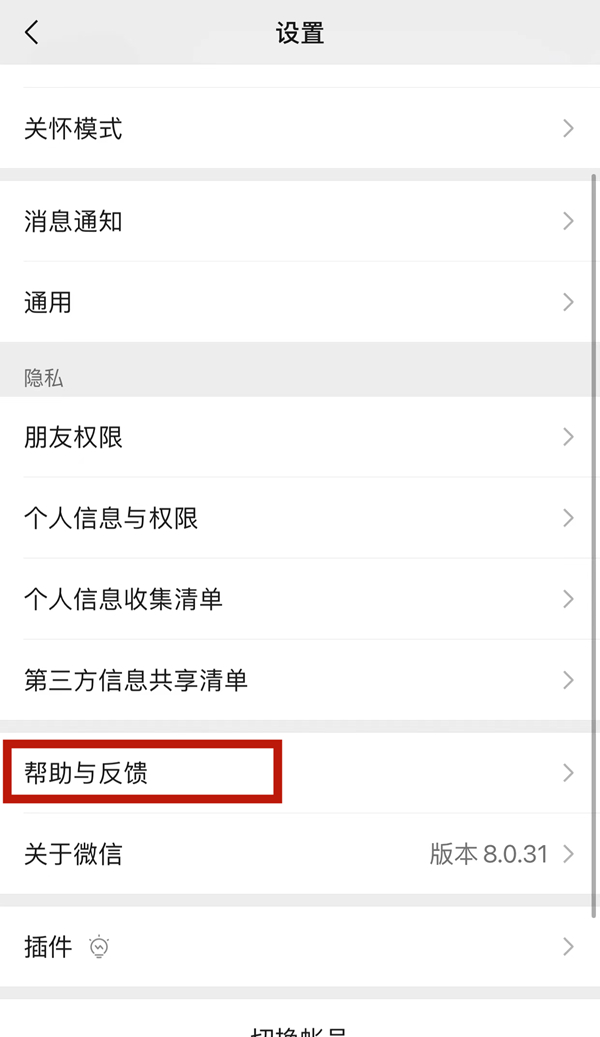Open 插件 settings
The width and height of the screenshot is (600, 1037).
pyautogui.click(x=300, y=946)
